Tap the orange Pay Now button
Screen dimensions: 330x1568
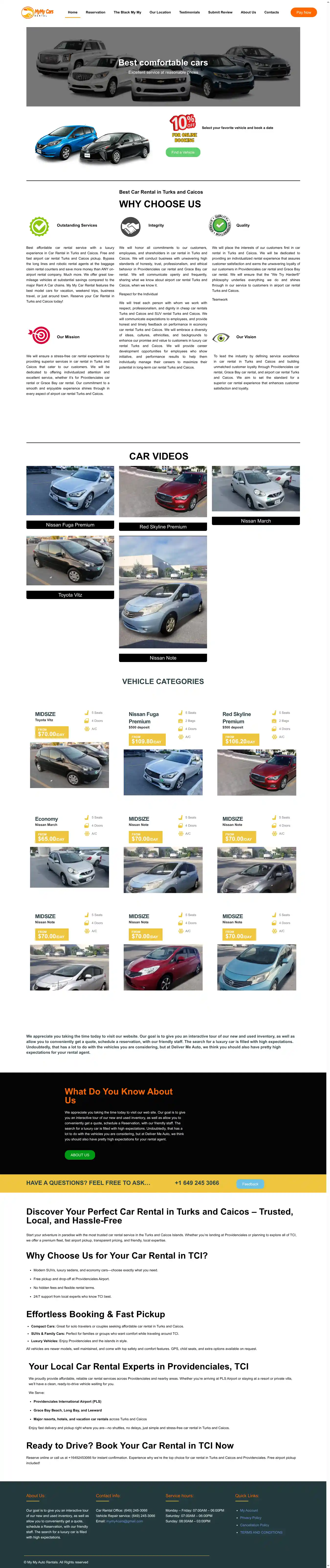[x=303, y=12]
